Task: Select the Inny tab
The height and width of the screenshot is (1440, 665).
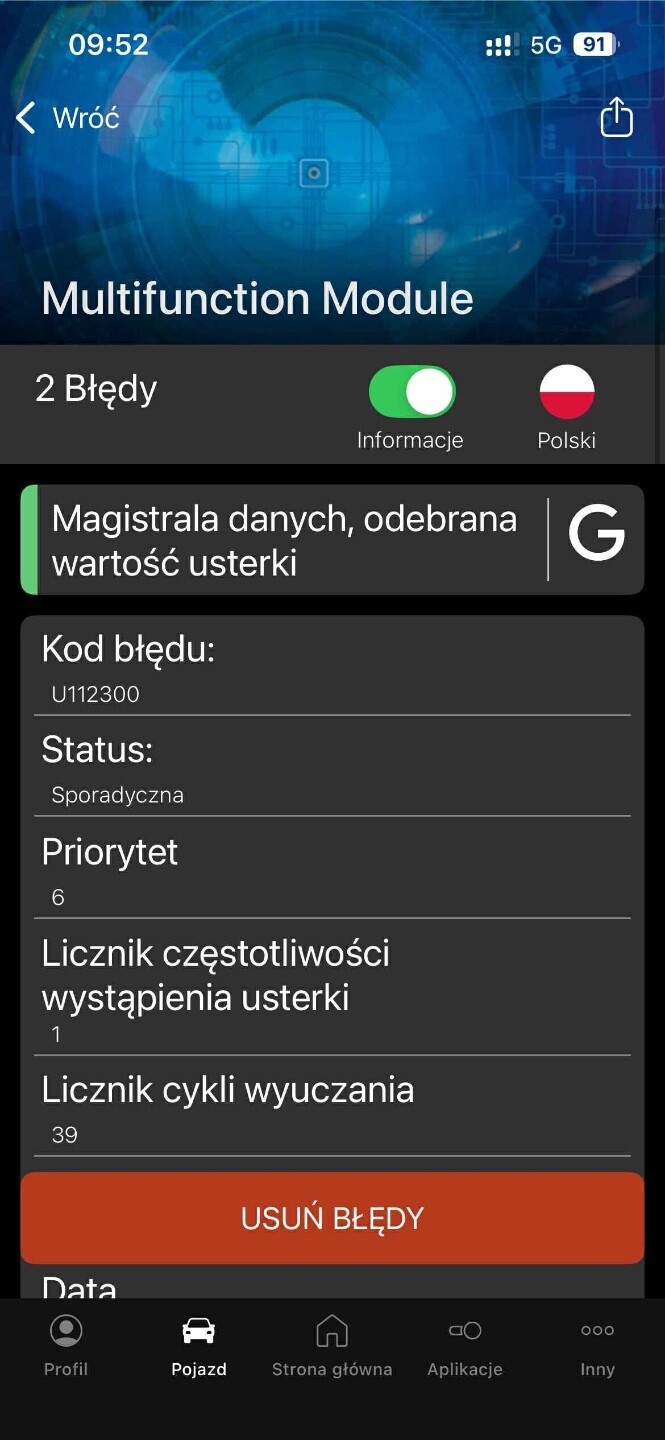Action: click(x=597, y=1346)
